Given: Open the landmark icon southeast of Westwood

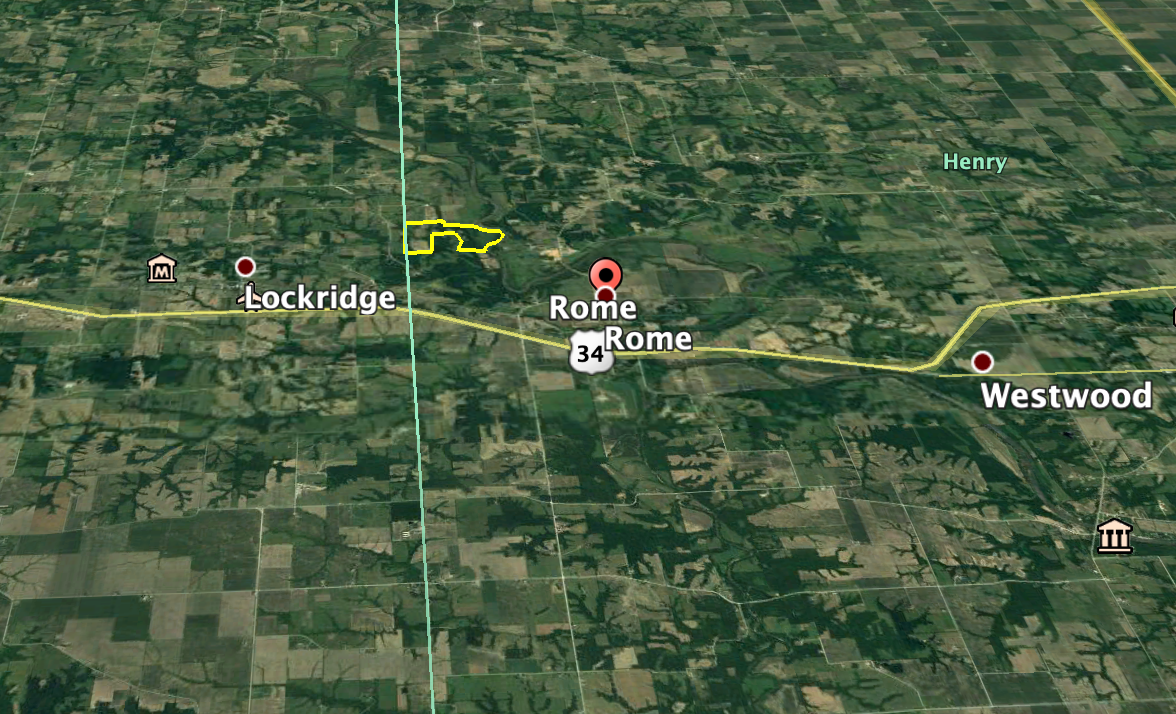Looking at the screenshot, I should (1114, 537).
